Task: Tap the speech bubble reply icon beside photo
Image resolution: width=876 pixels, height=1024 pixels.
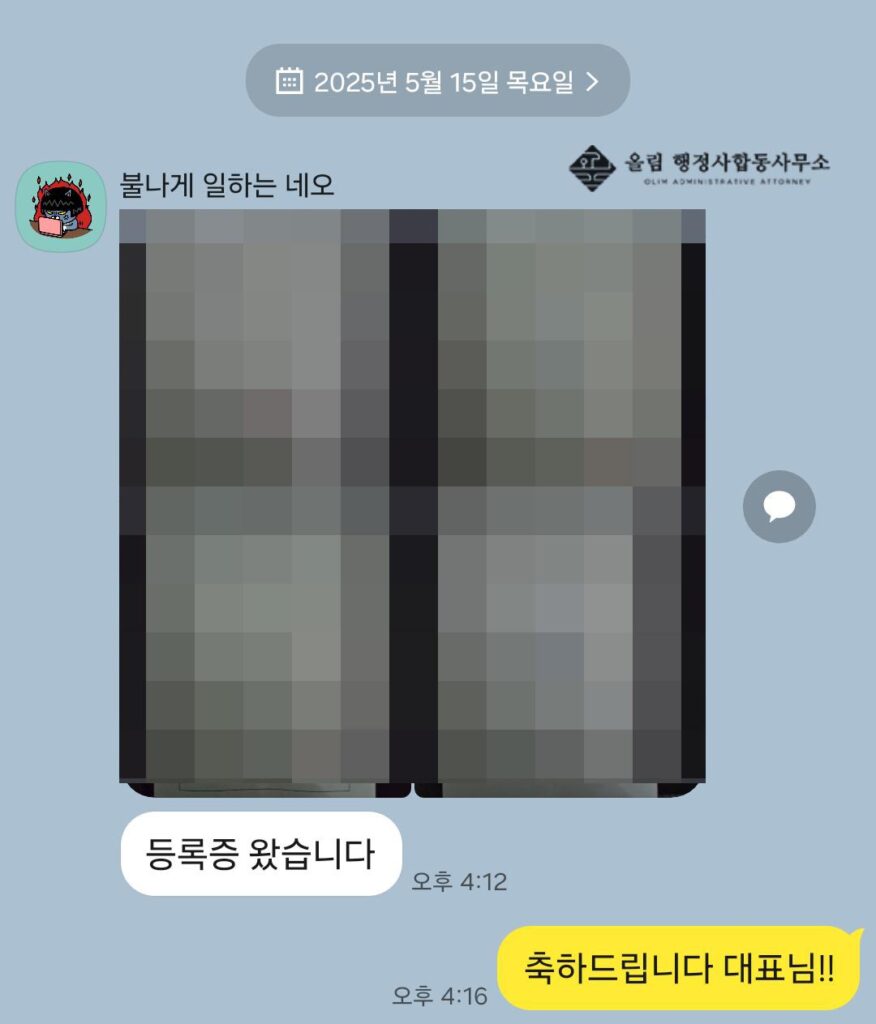Action: [x=779, y=507]
